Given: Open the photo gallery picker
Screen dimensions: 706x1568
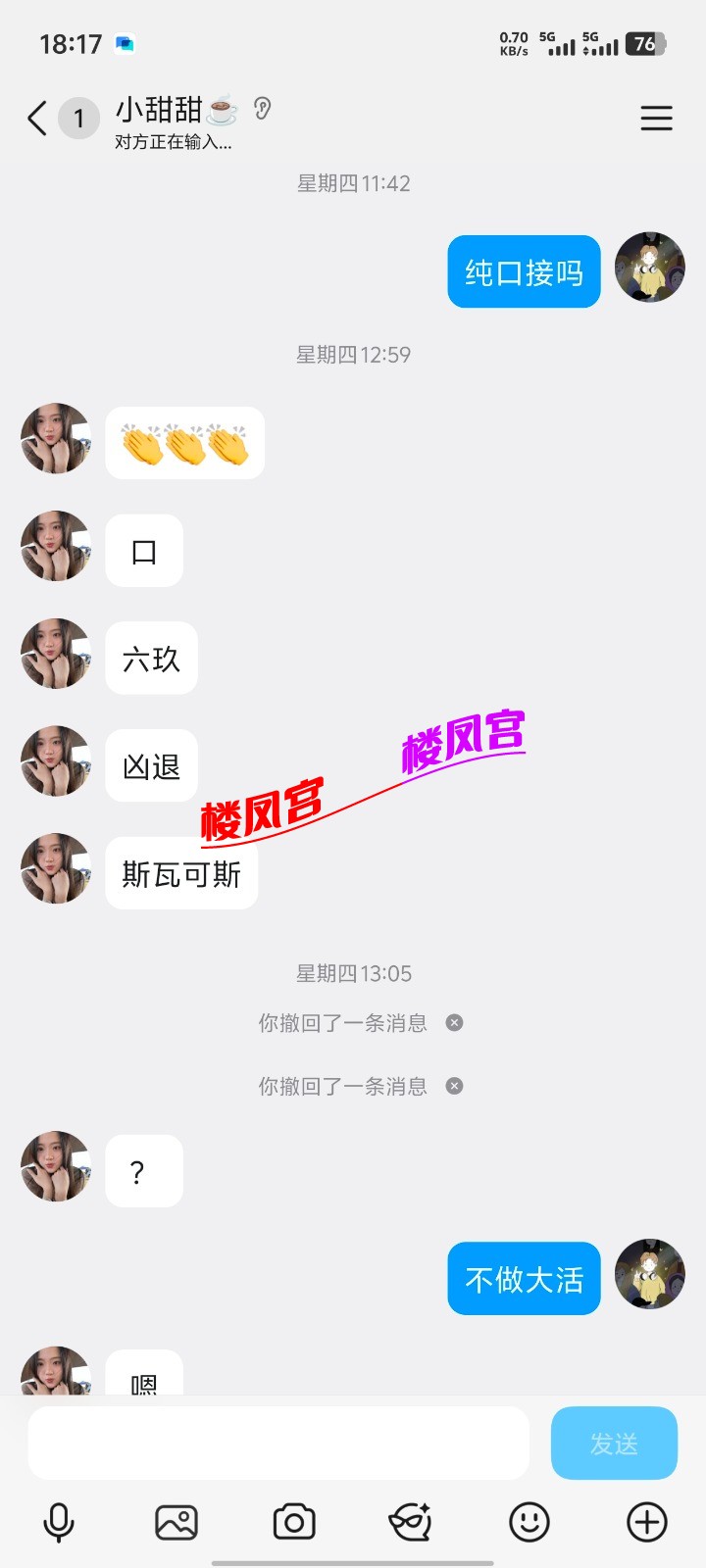Looking at the screenshot, I should pos(176,1522).
